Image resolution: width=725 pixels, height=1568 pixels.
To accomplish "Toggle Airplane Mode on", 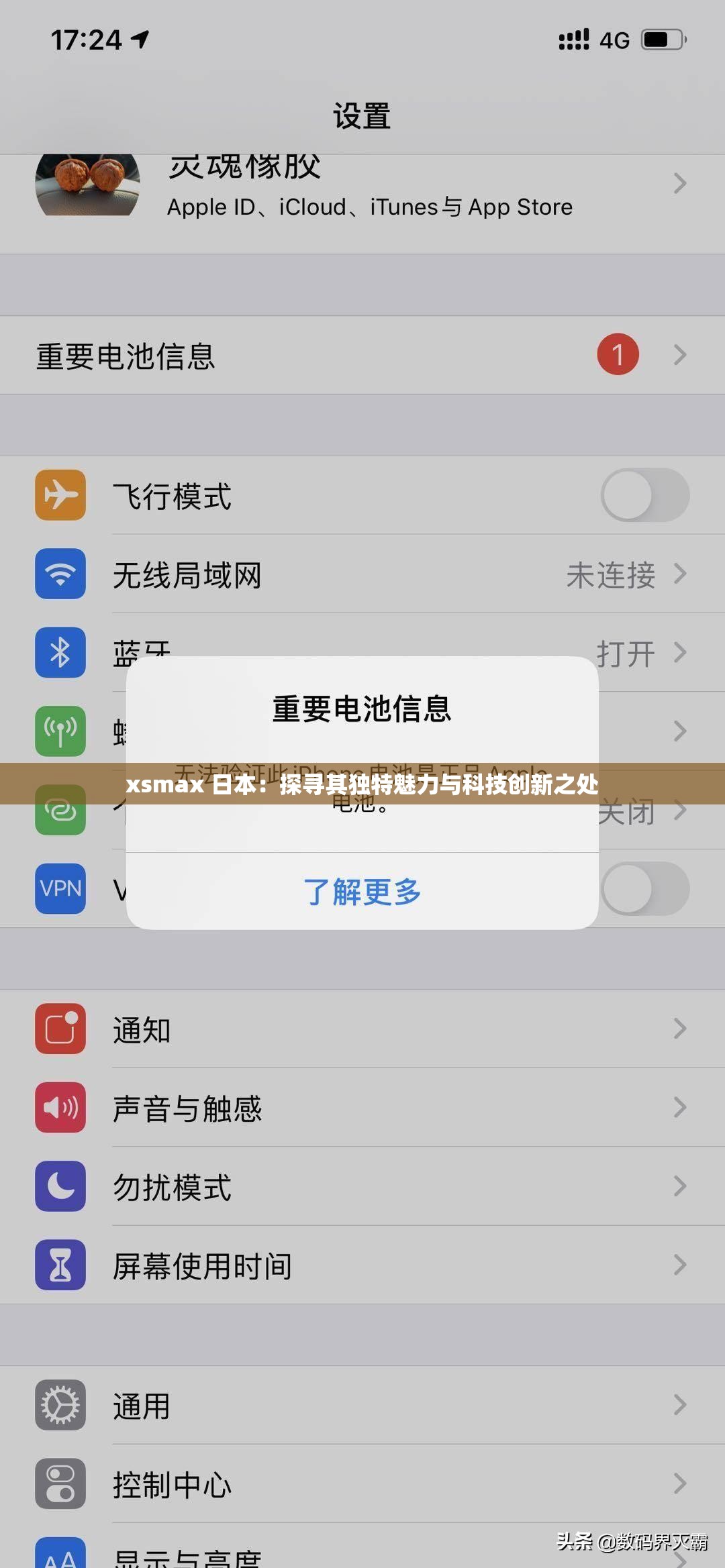I will [644, 495].
